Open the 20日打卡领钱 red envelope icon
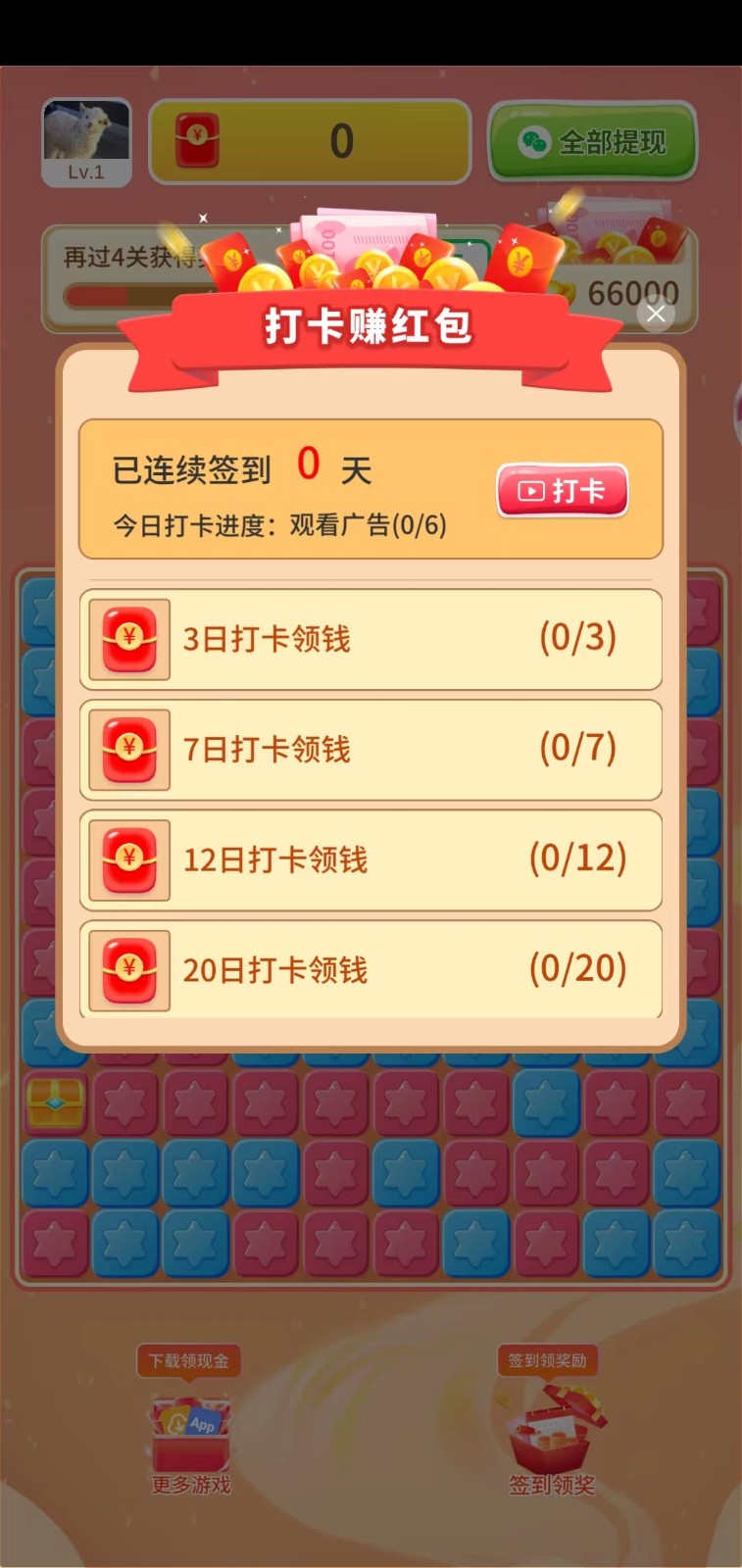This screenshot has width=742, height=1568. pyautogui.click(x=127, y=970)
